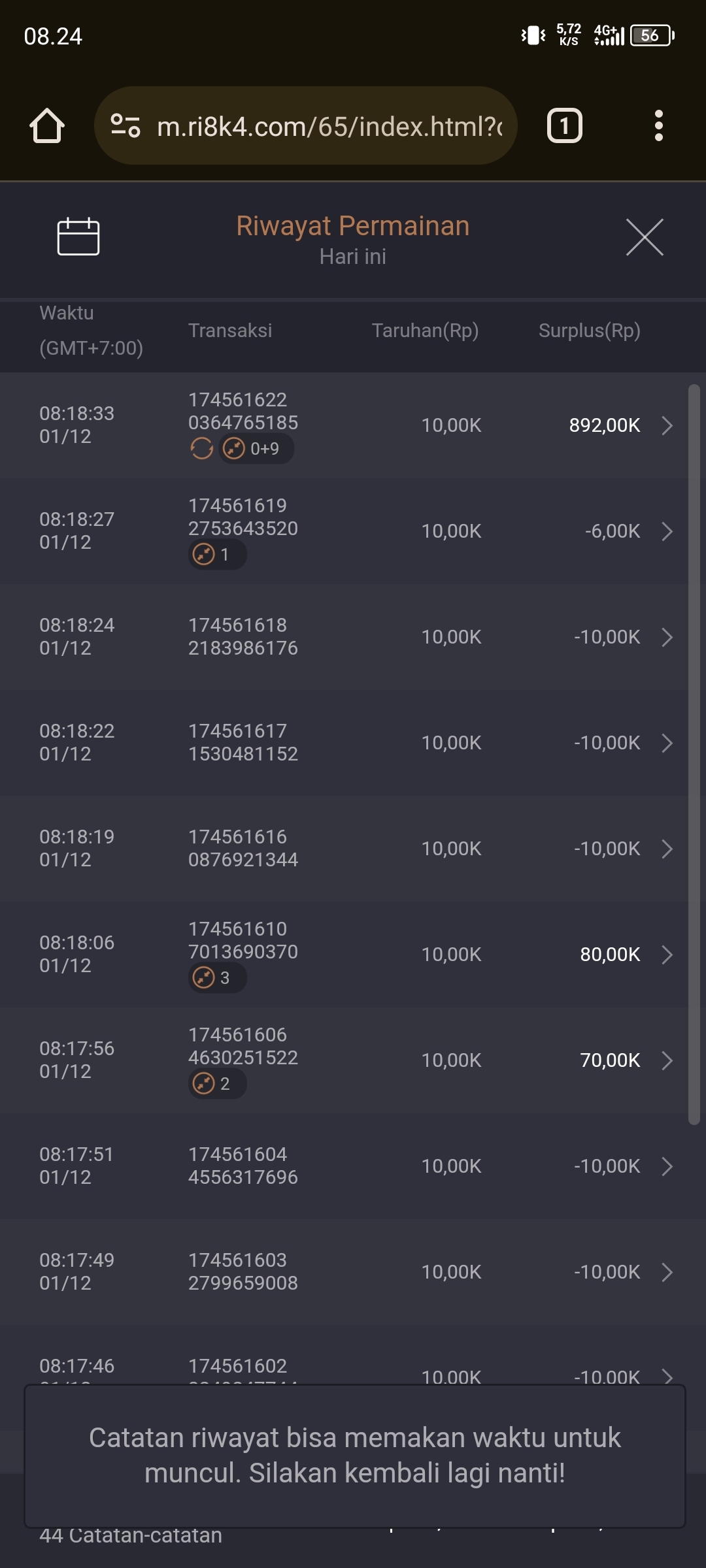View the 08:18:06 record with 80,00K surplus
Viewport: 706px width, 1568px height.
(x=666, y=955)
